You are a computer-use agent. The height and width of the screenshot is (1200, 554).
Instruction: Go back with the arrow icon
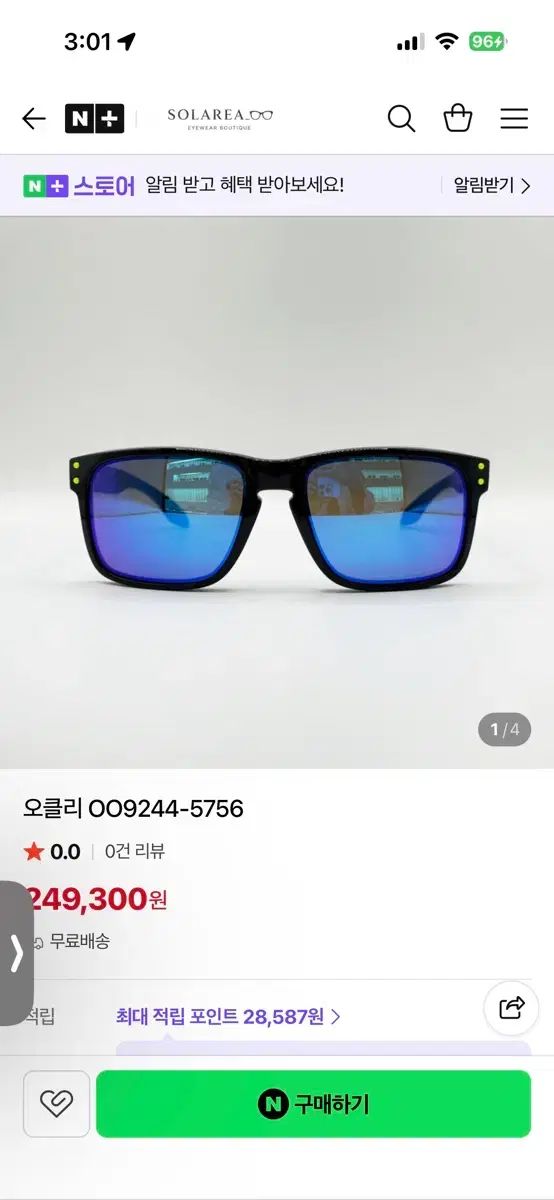tap(34, 119)
